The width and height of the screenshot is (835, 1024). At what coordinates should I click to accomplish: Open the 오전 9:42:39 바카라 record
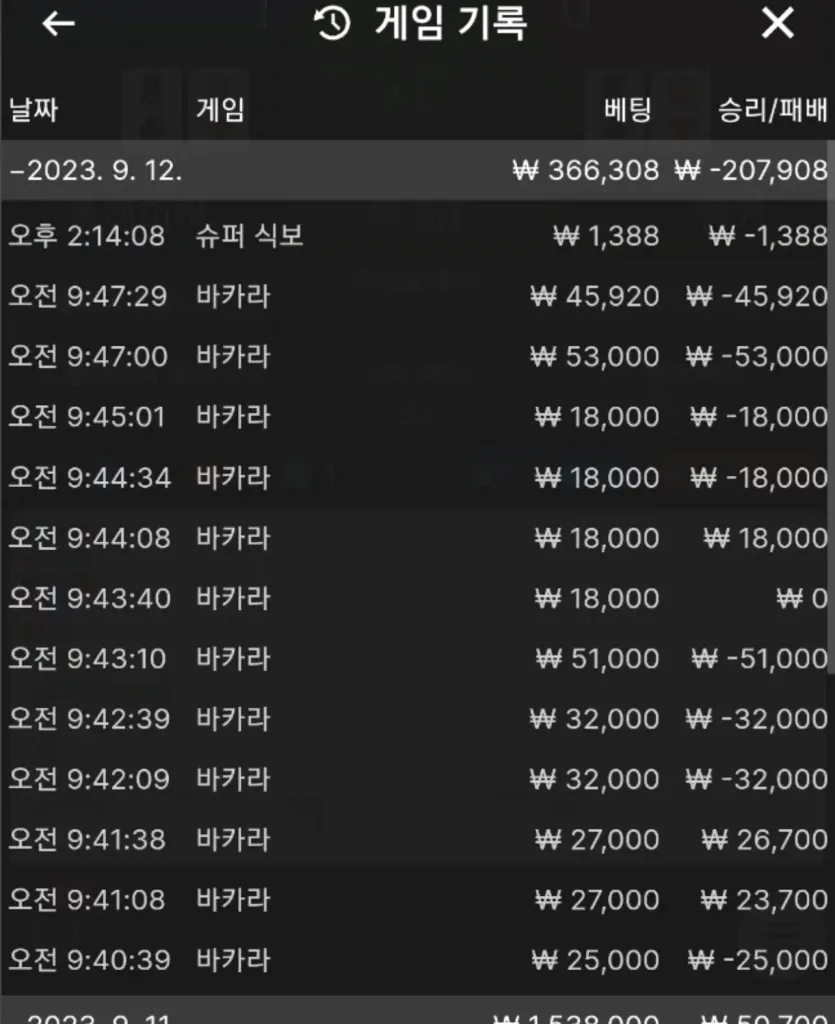coord(417,719)
